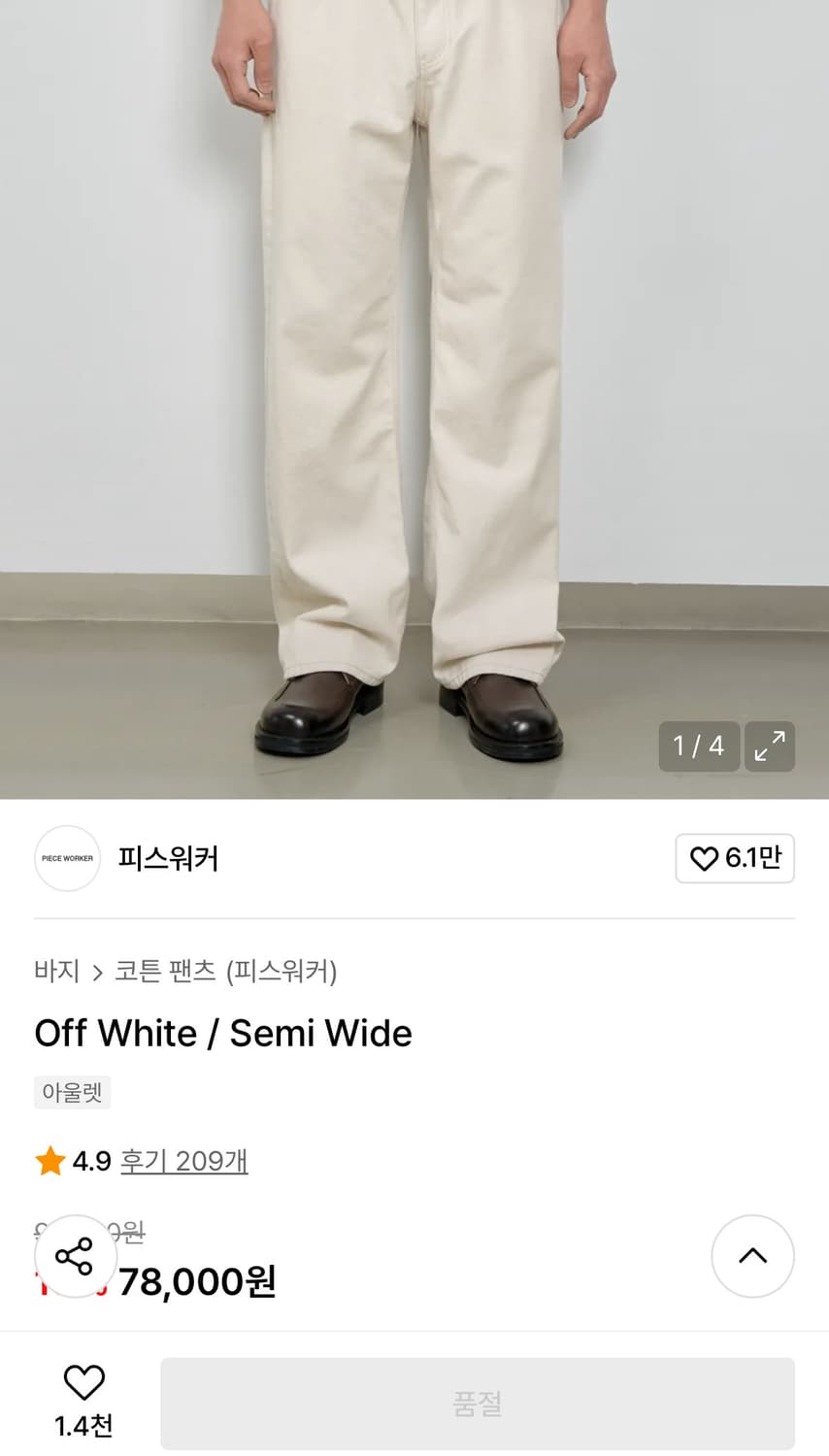
Task: Expand reviews by tapping 후기 209개
Action: [183, 1161]
